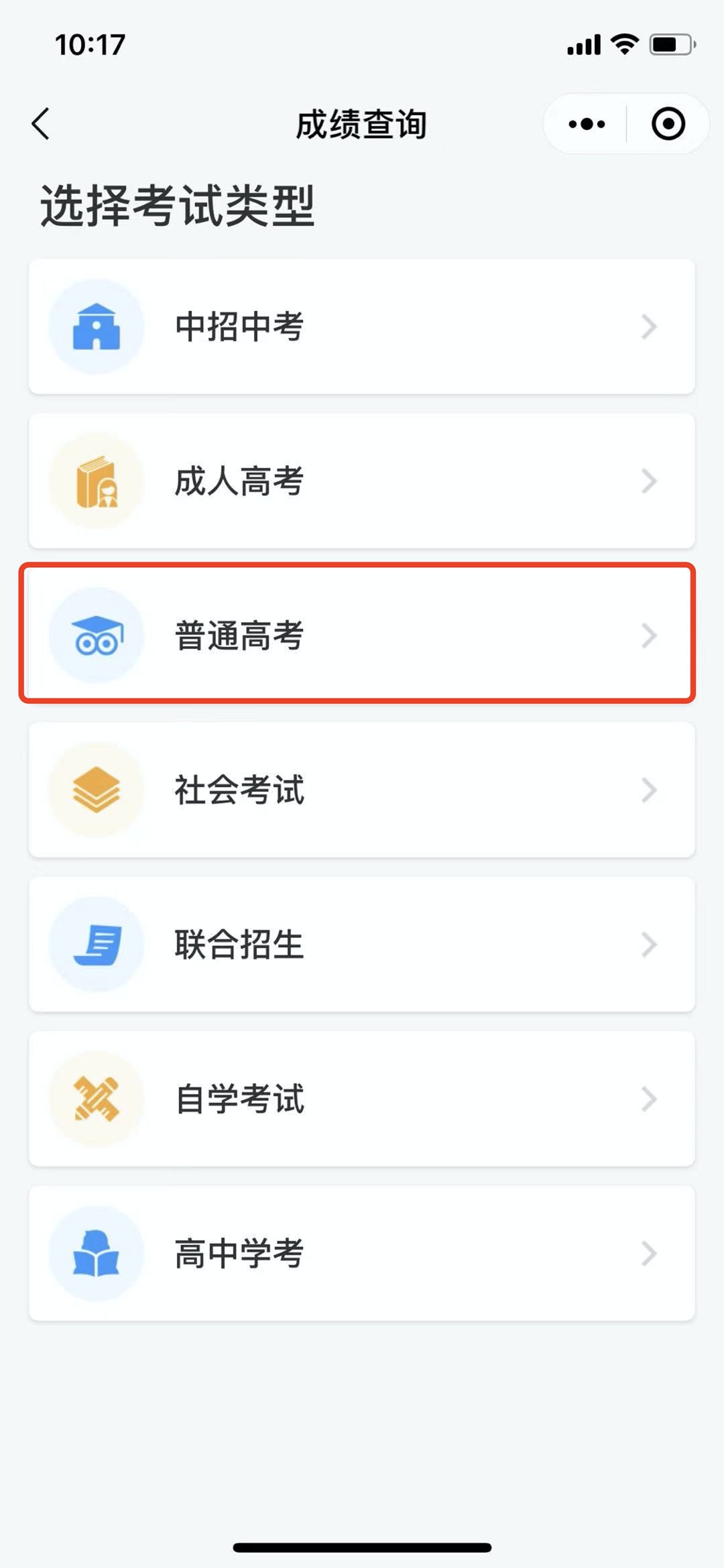Open 自学考试 score query
Image resolution: width=724 pixels, height=1568 pixels.
(361, 1099)
